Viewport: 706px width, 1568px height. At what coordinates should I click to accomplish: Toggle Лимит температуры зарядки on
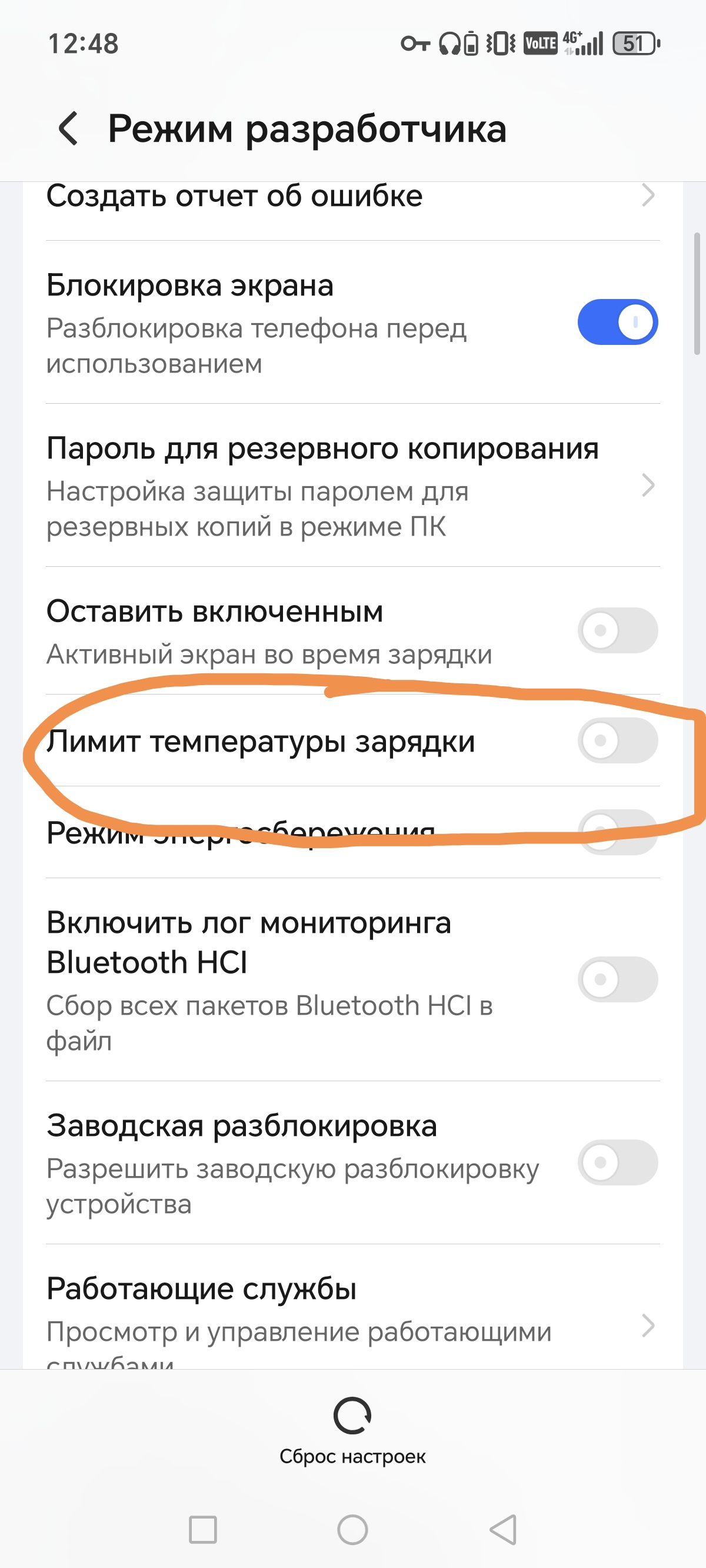617,740
